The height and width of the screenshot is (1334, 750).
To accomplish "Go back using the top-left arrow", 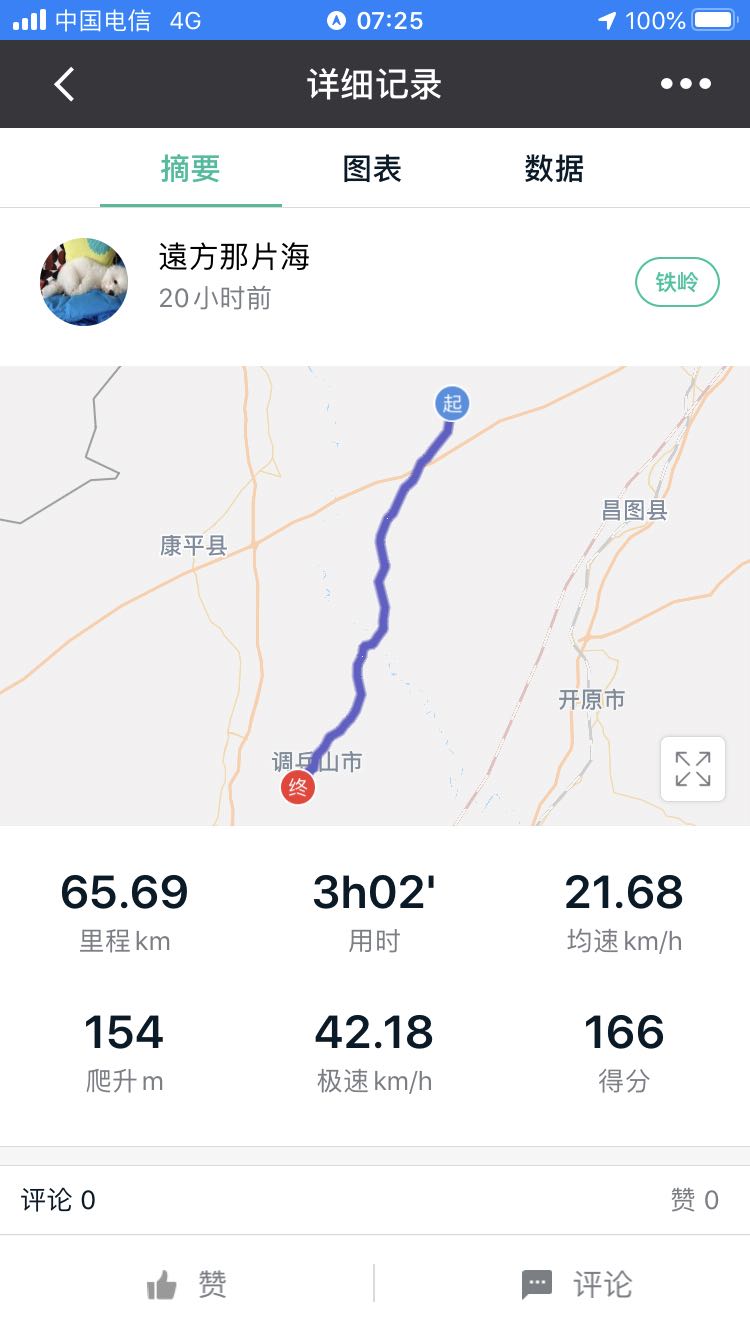I will tap(64, 84).
